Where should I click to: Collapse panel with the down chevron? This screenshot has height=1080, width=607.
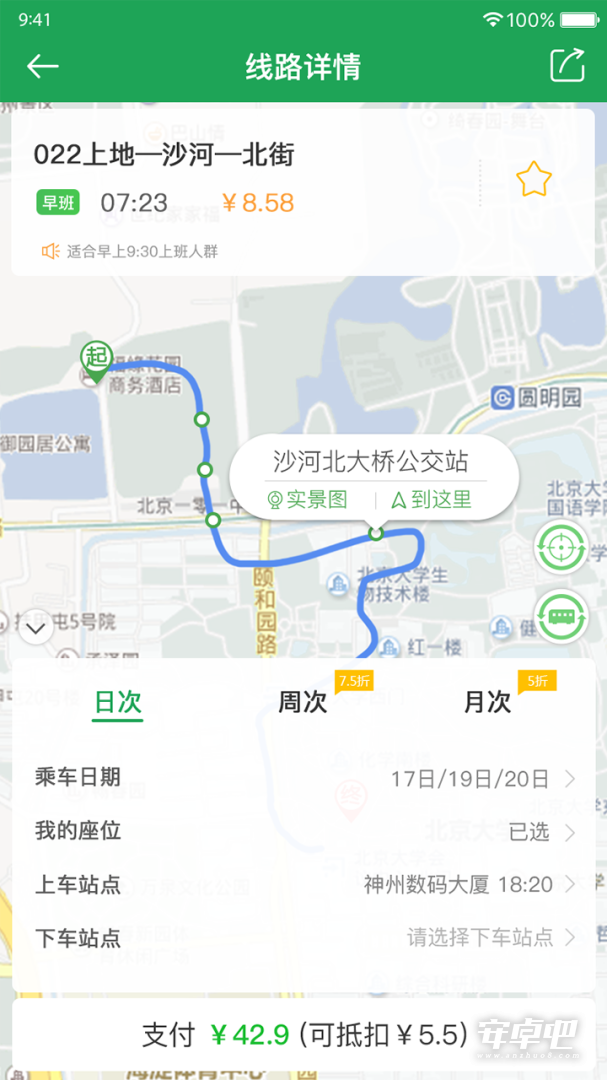point(37,627)
